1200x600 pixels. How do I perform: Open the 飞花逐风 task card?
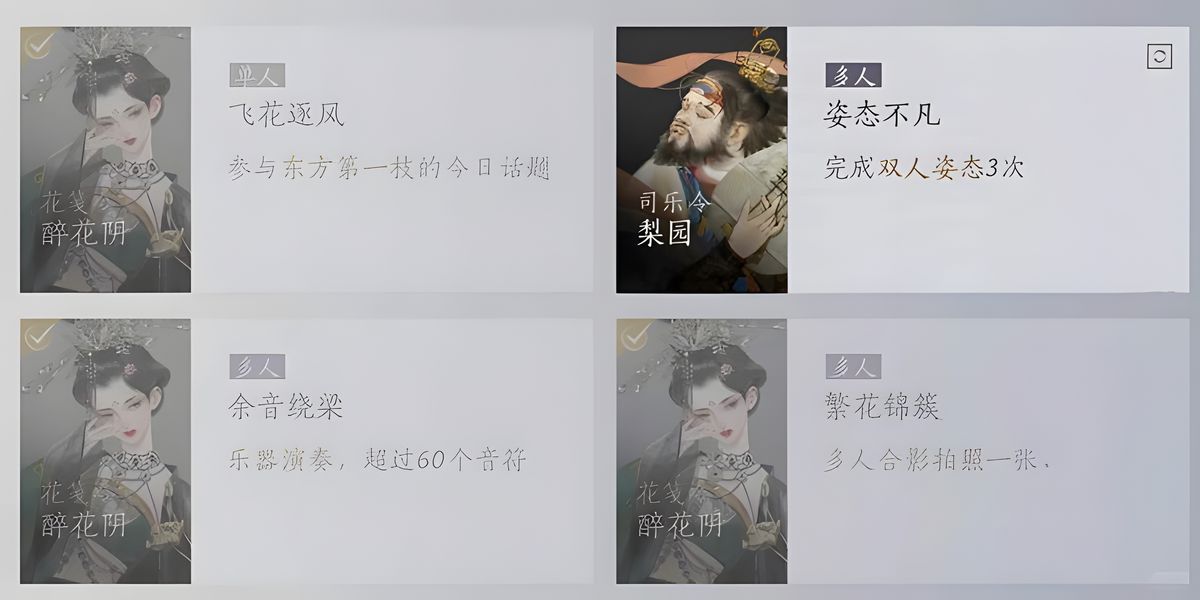(x=390, y=160)
